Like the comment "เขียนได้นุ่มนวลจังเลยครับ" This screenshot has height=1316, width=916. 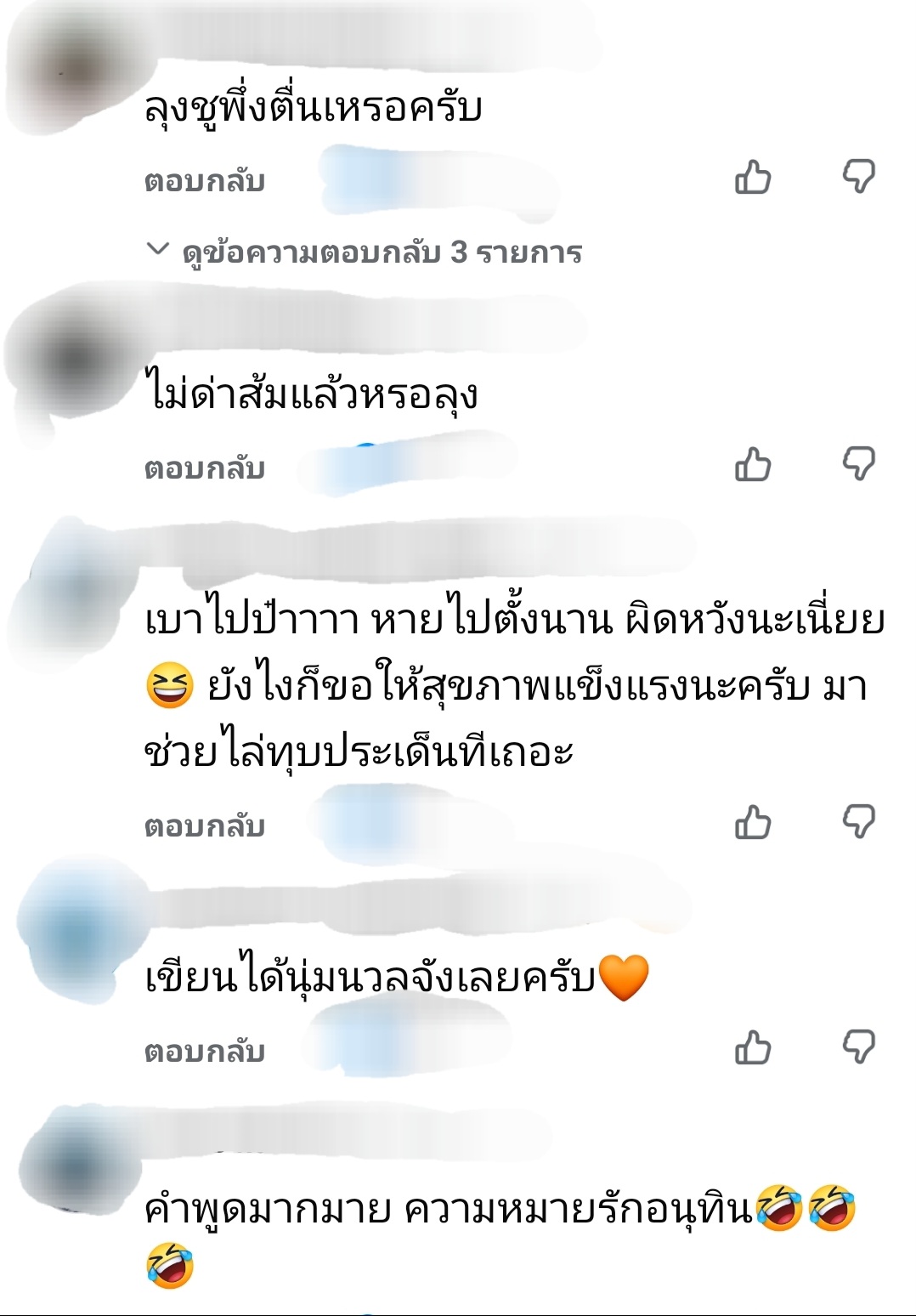point(753,1048)
